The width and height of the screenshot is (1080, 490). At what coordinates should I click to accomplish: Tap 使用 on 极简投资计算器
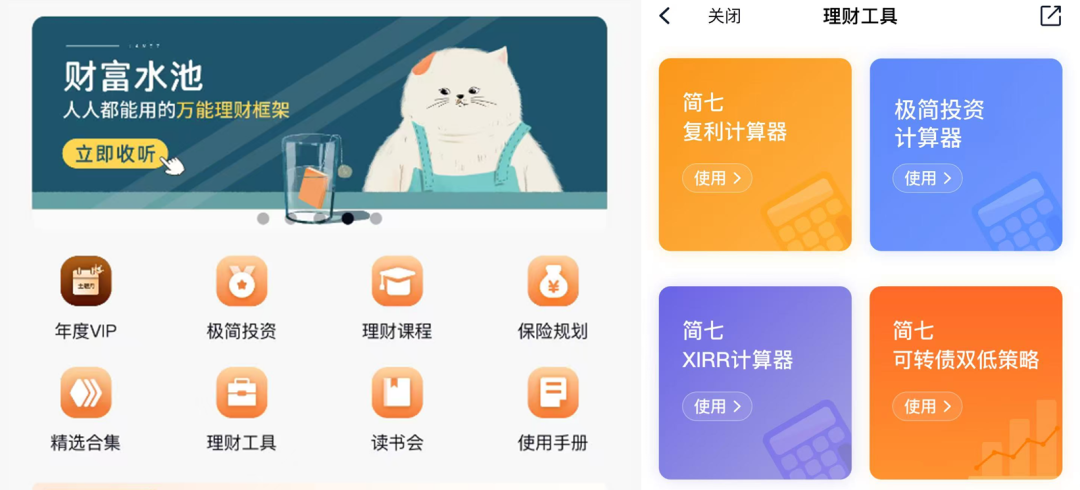point(927,178)
